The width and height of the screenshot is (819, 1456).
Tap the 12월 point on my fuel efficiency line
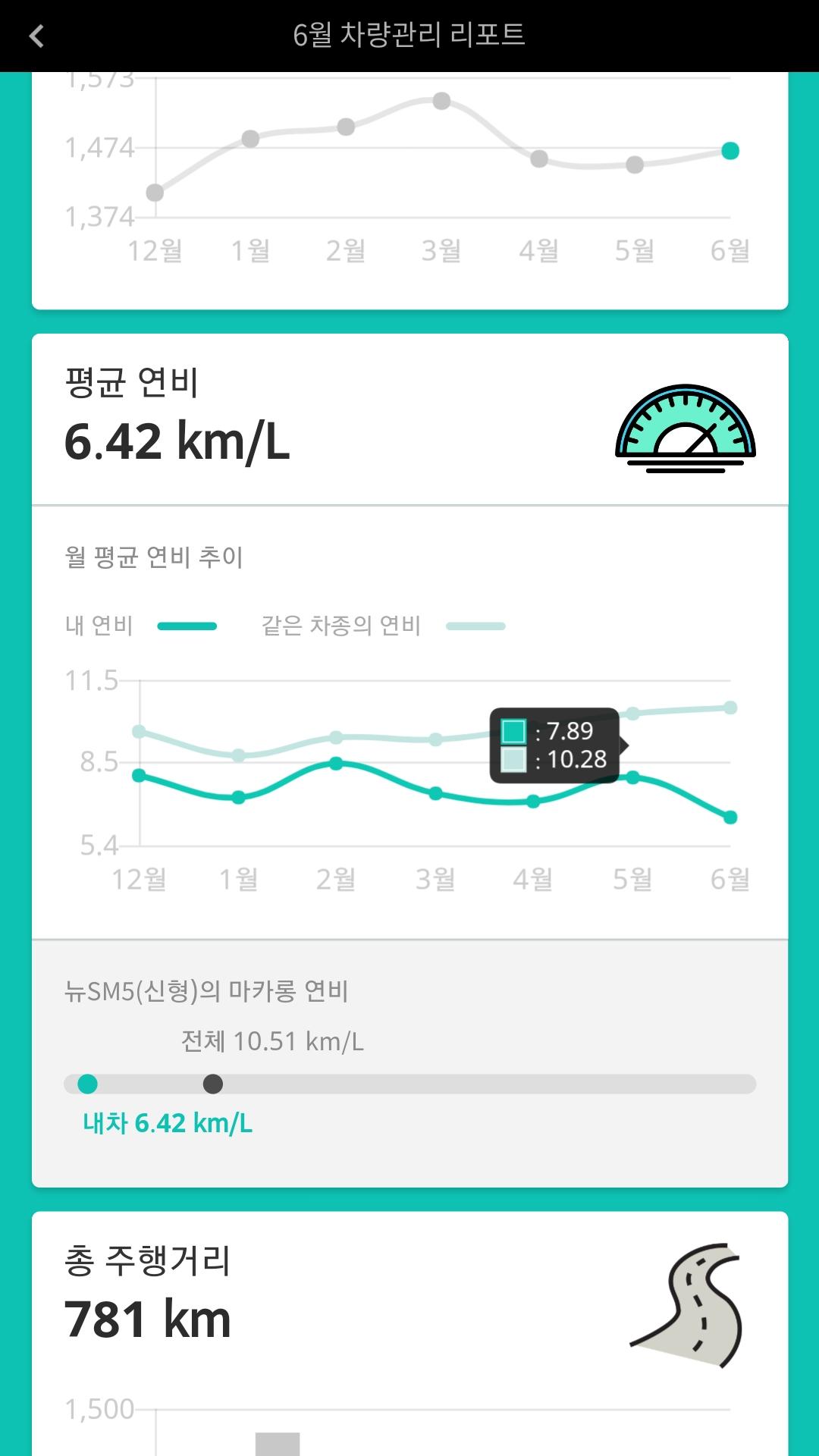[140, 775]
